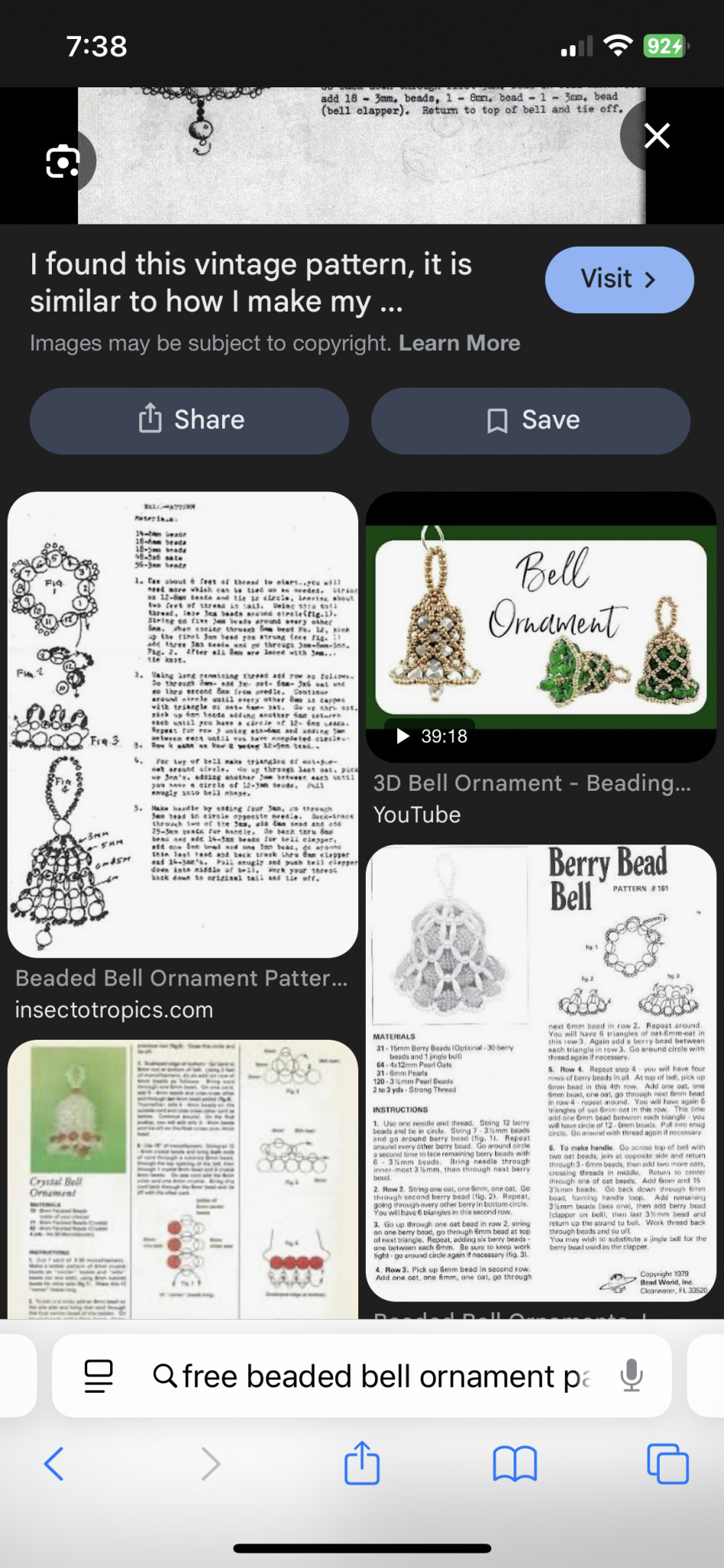Go back to the previous page

pos(54,1464)
